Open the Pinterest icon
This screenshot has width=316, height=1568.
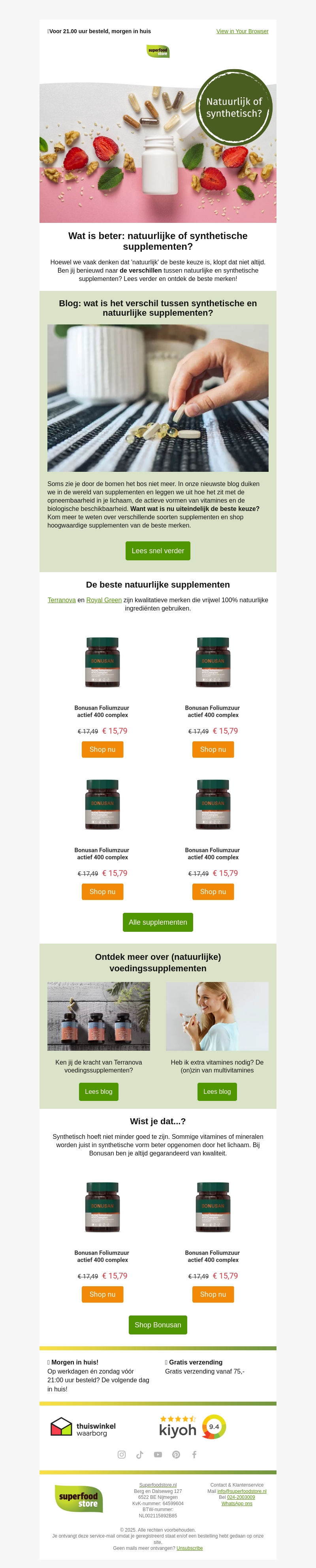pos(176,1454)
